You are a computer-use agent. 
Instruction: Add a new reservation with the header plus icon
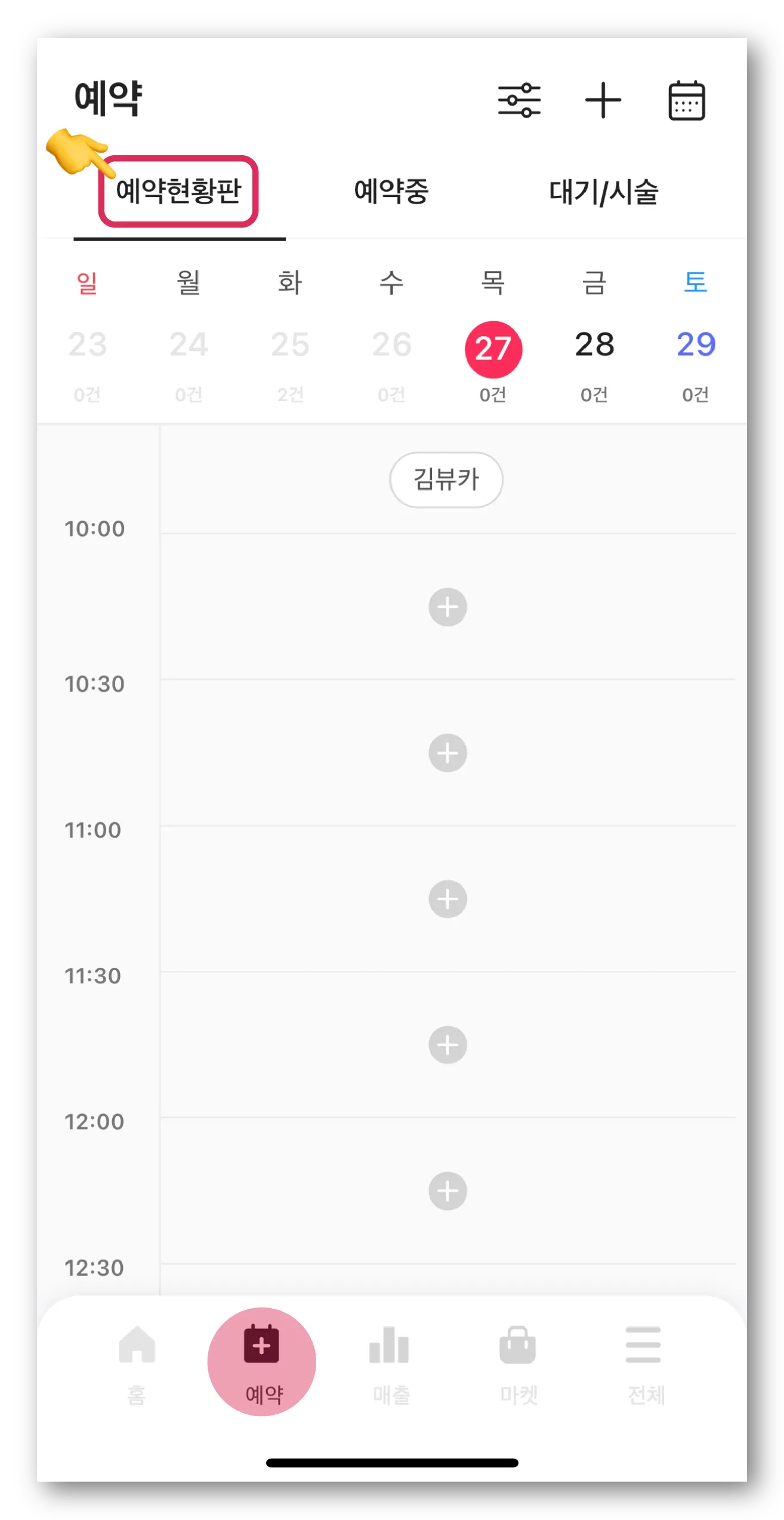pyautogui.click(x=603, y=100)
